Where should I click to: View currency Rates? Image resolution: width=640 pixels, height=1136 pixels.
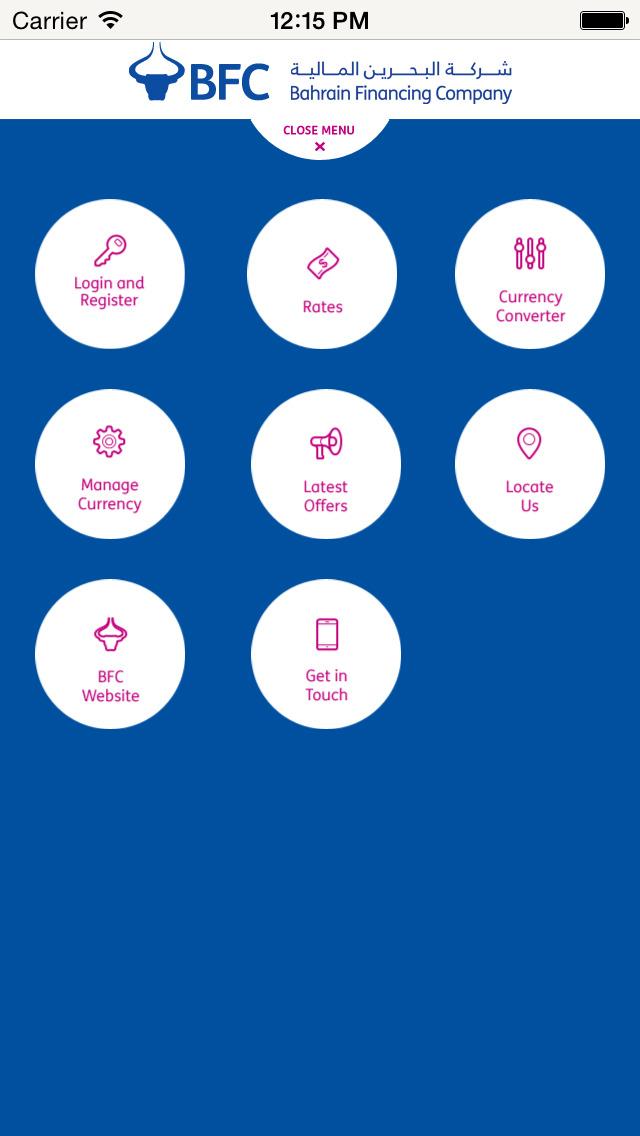(322, 274)
